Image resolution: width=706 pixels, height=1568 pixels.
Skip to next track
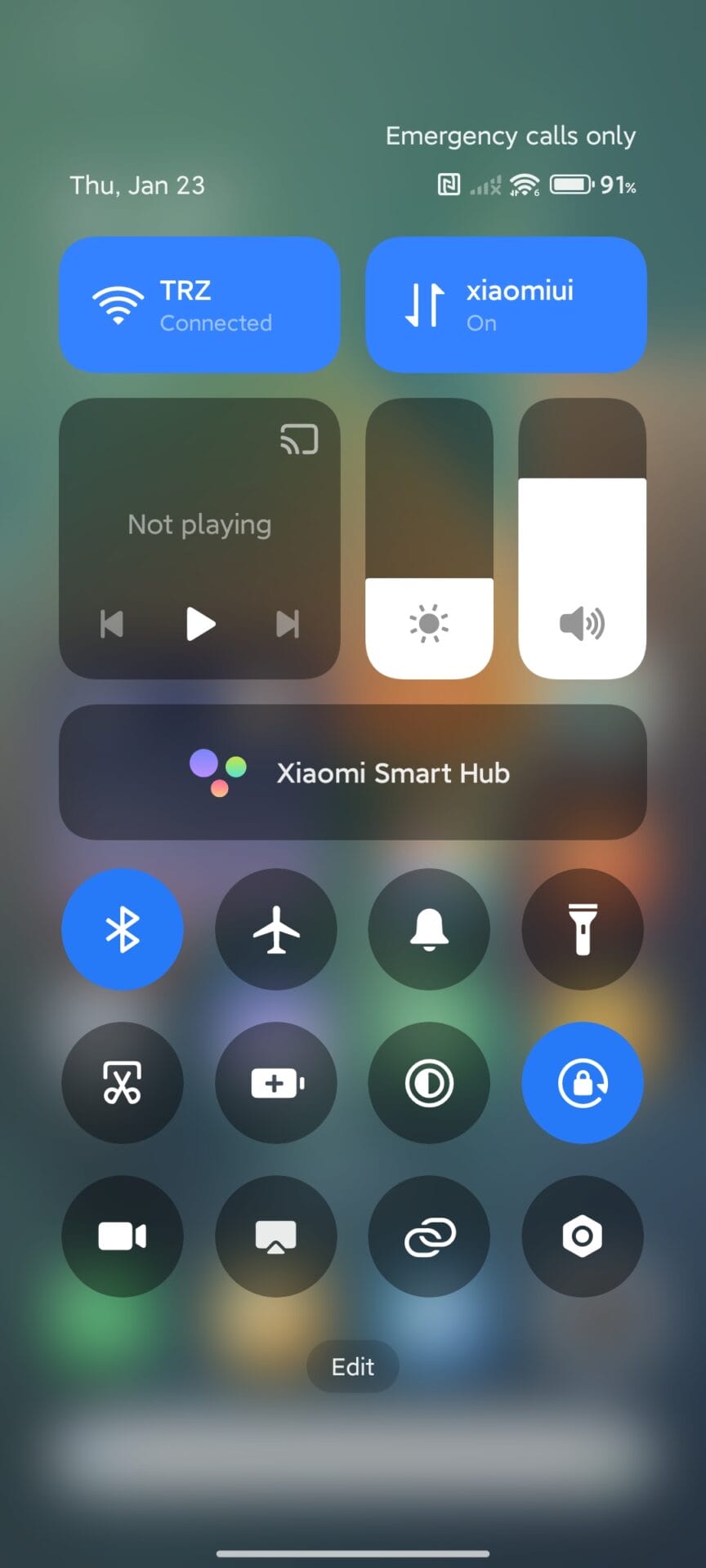coord(288,624)
